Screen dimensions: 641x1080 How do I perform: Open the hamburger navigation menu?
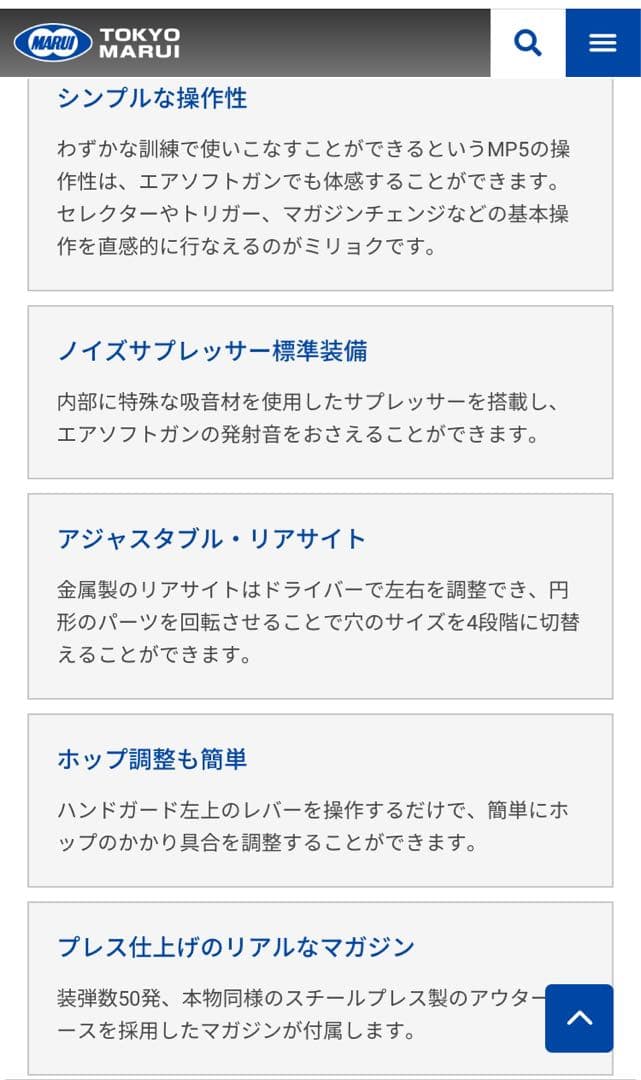[x=602, y=43]
